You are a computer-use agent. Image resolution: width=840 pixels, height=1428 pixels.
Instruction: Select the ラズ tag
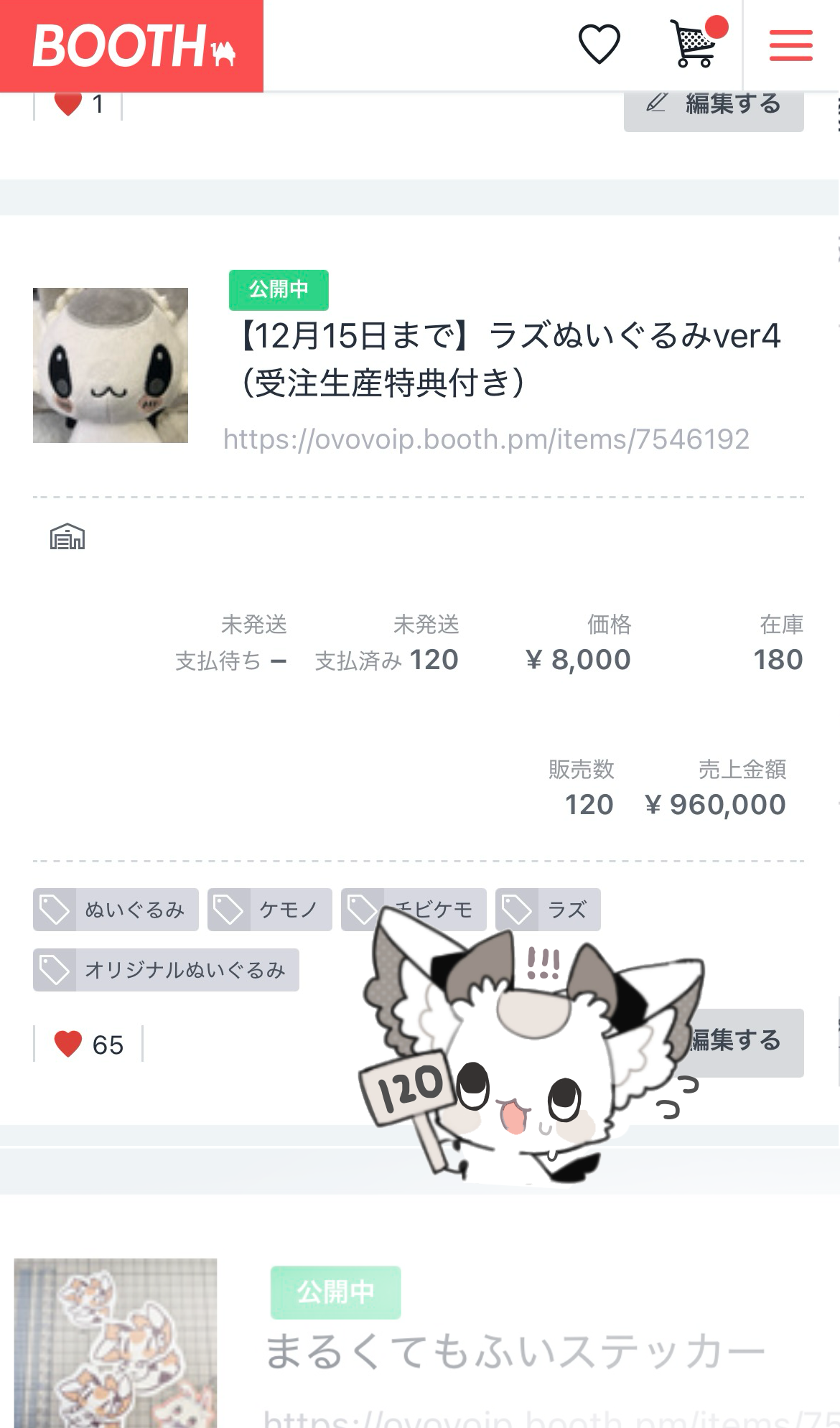point(548,910)
